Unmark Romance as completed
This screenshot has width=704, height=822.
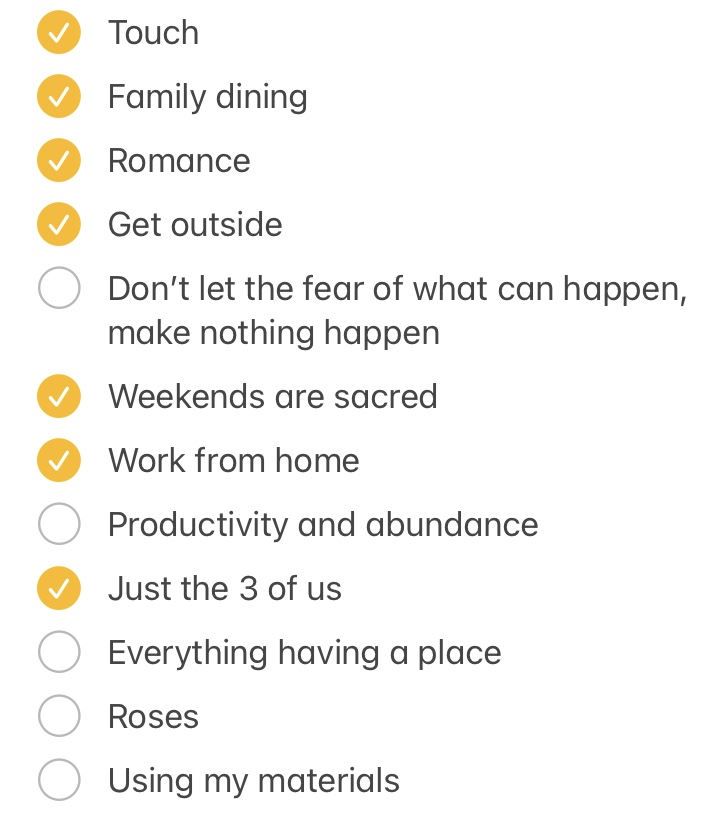point(59,161)
